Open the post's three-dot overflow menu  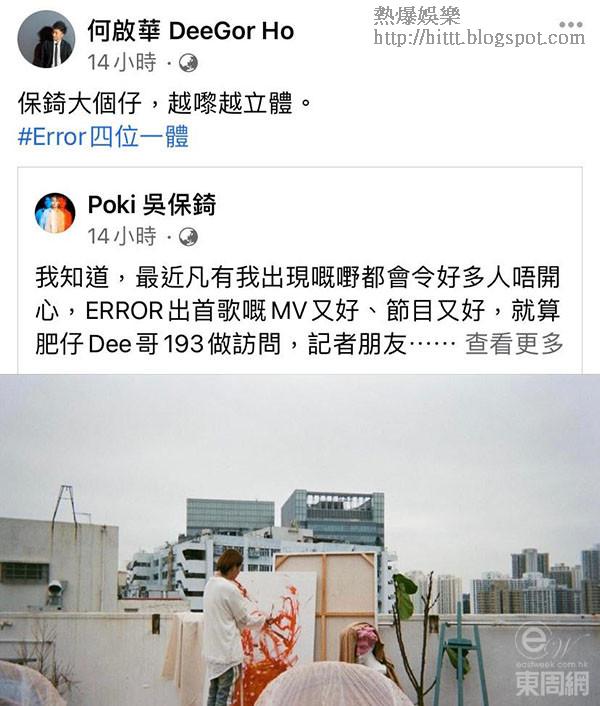coord(572,23)
